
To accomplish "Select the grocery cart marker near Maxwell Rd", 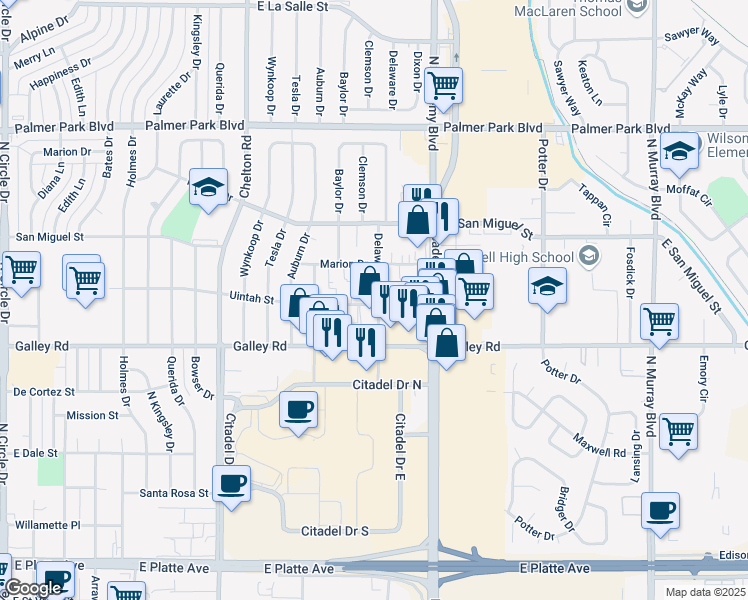I will 679,432.
